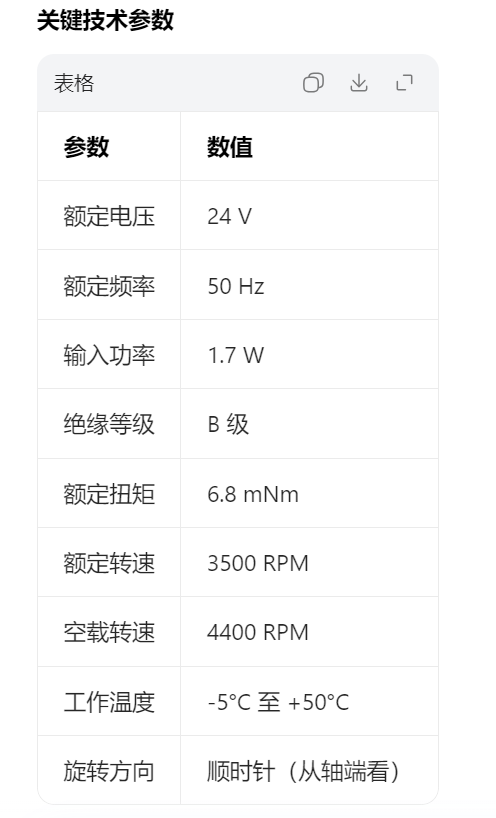Download the table
The width and height of the screenshot is (496, 818).
tap(359, 83)
